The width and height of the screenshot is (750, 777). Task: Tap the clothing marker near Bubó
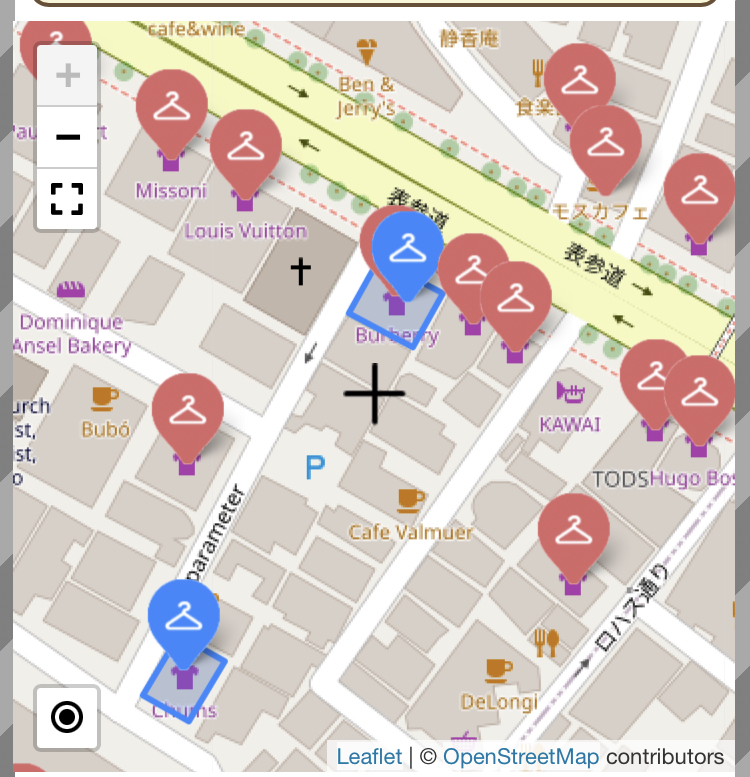coord(187,411)
